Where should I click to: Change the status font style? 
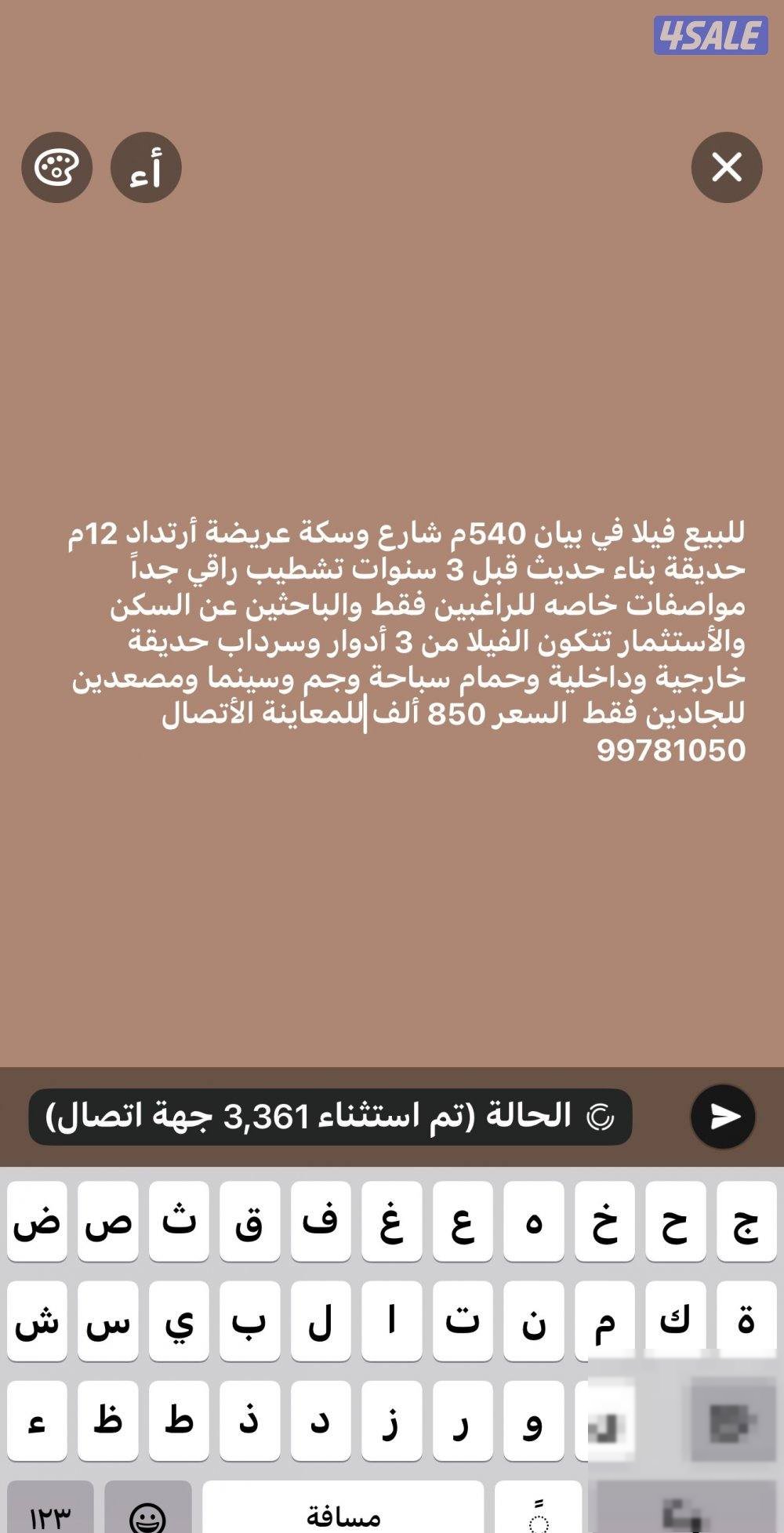[146, 167]
